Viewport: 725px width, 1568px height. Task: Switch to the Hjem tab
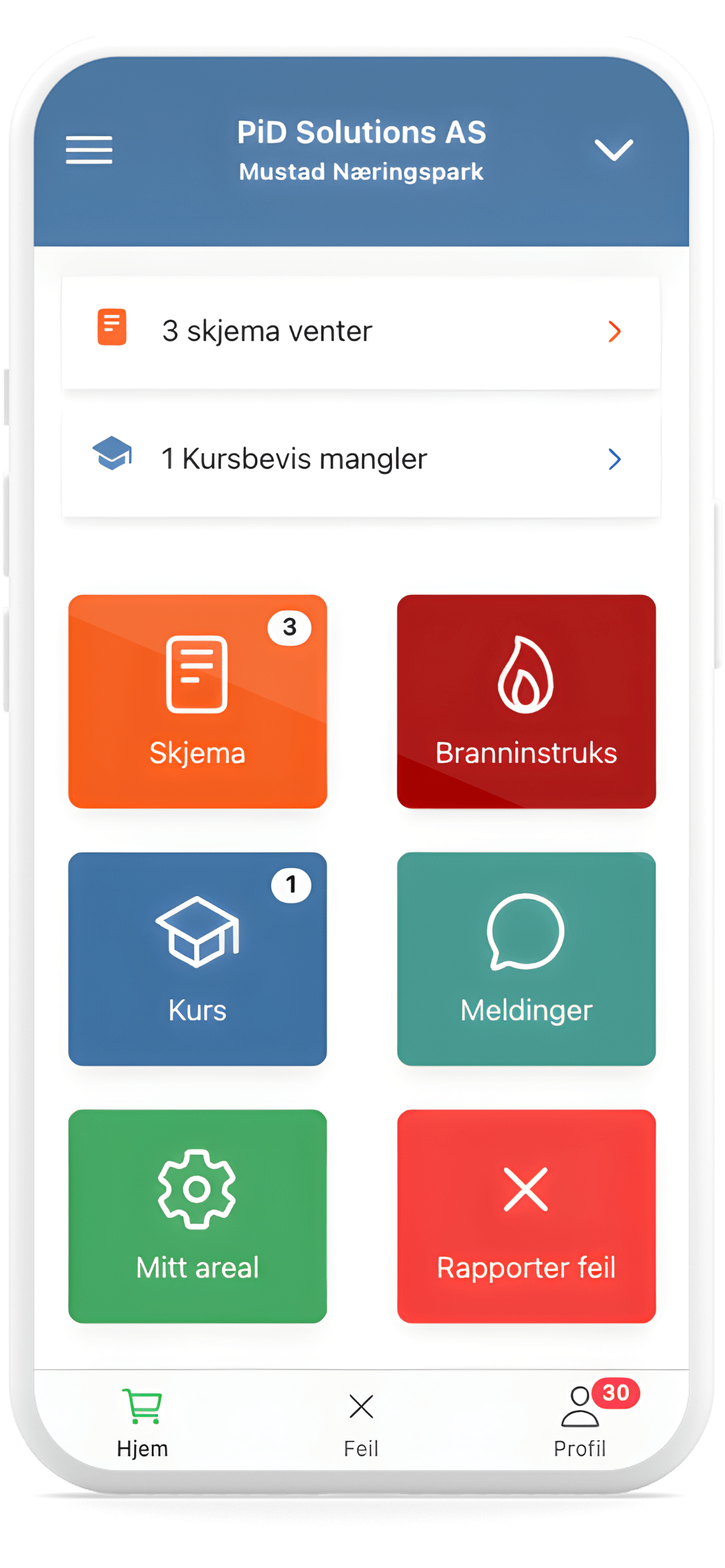(143, 1422)
